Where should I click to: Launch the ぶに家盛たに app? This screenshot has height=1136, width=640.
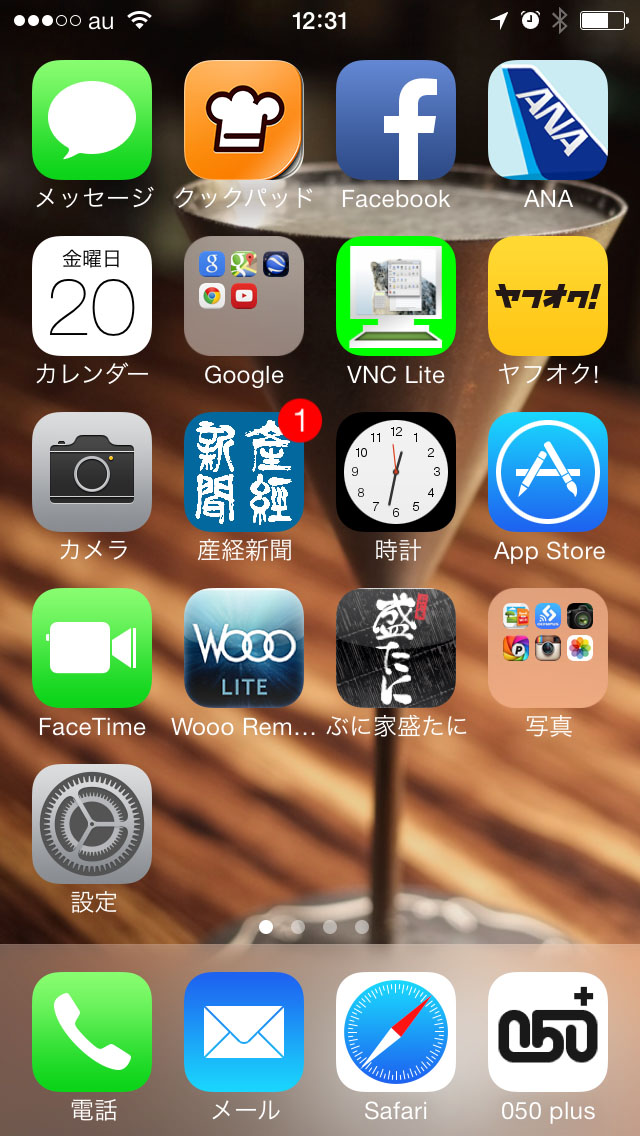click(396, 648)
